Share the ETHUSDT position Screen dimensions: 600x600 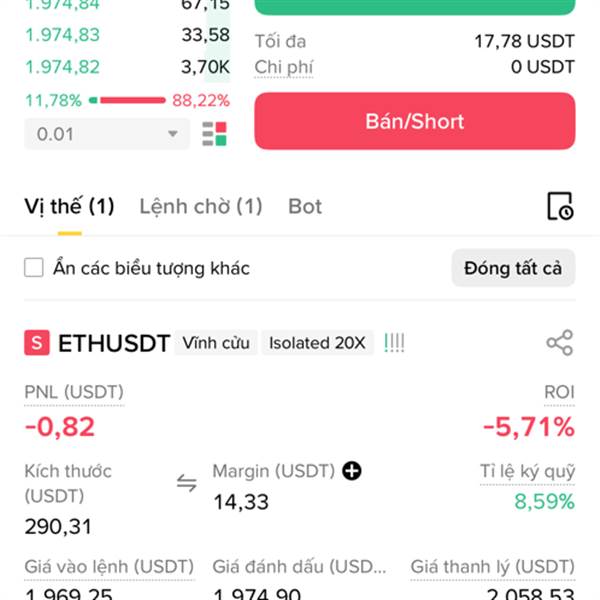[x=560, y=344]
